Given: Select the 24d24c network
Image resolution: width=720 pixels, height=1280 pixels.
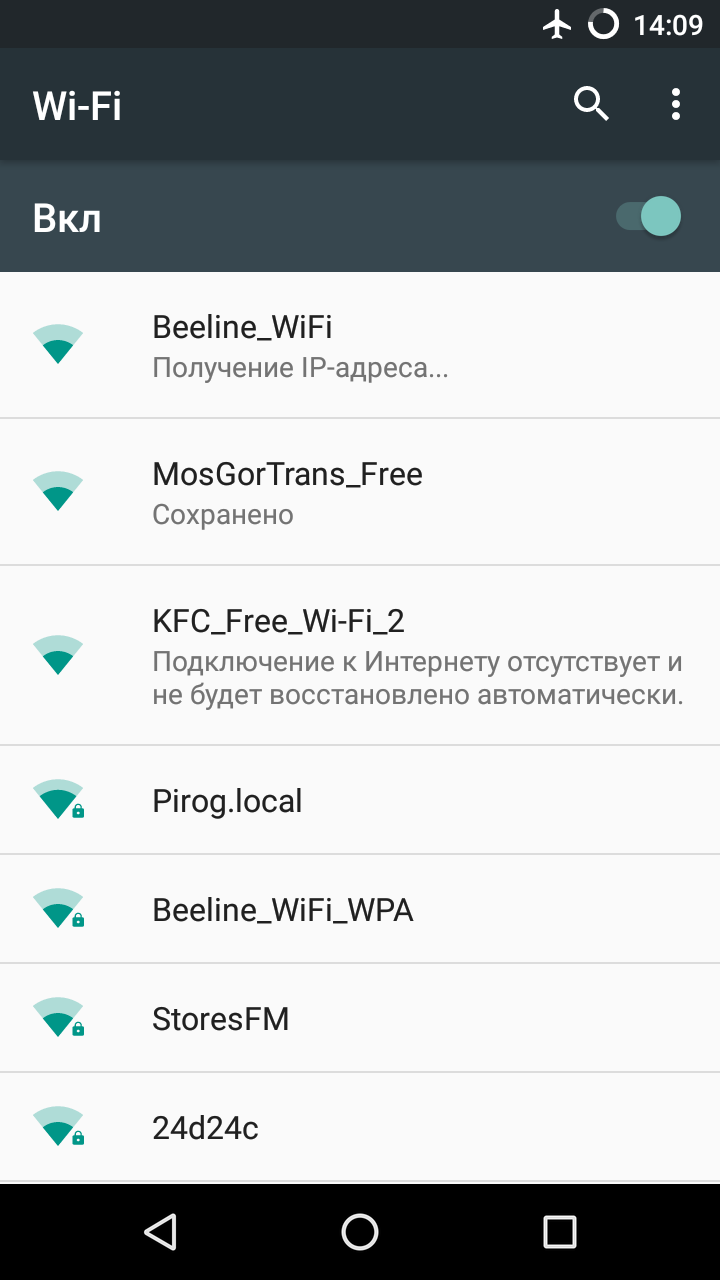Looking at the screenshot, I should (x=360, y=1127).
